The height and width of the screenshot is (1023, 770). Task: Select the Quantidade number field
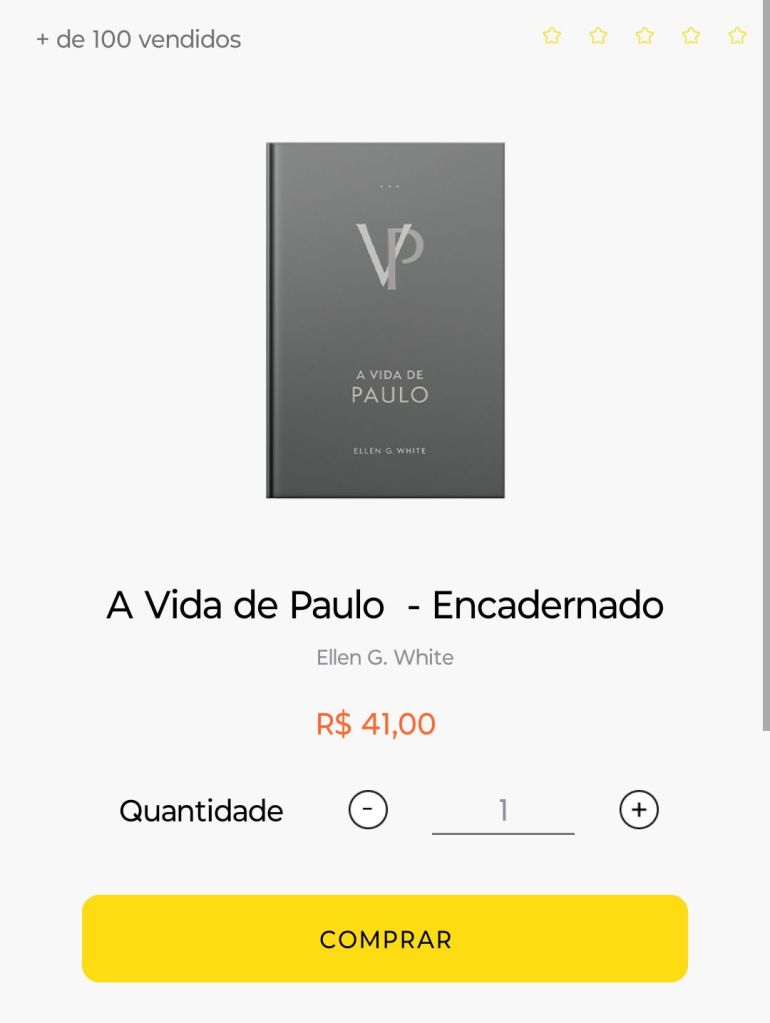[x=503, y=810]
